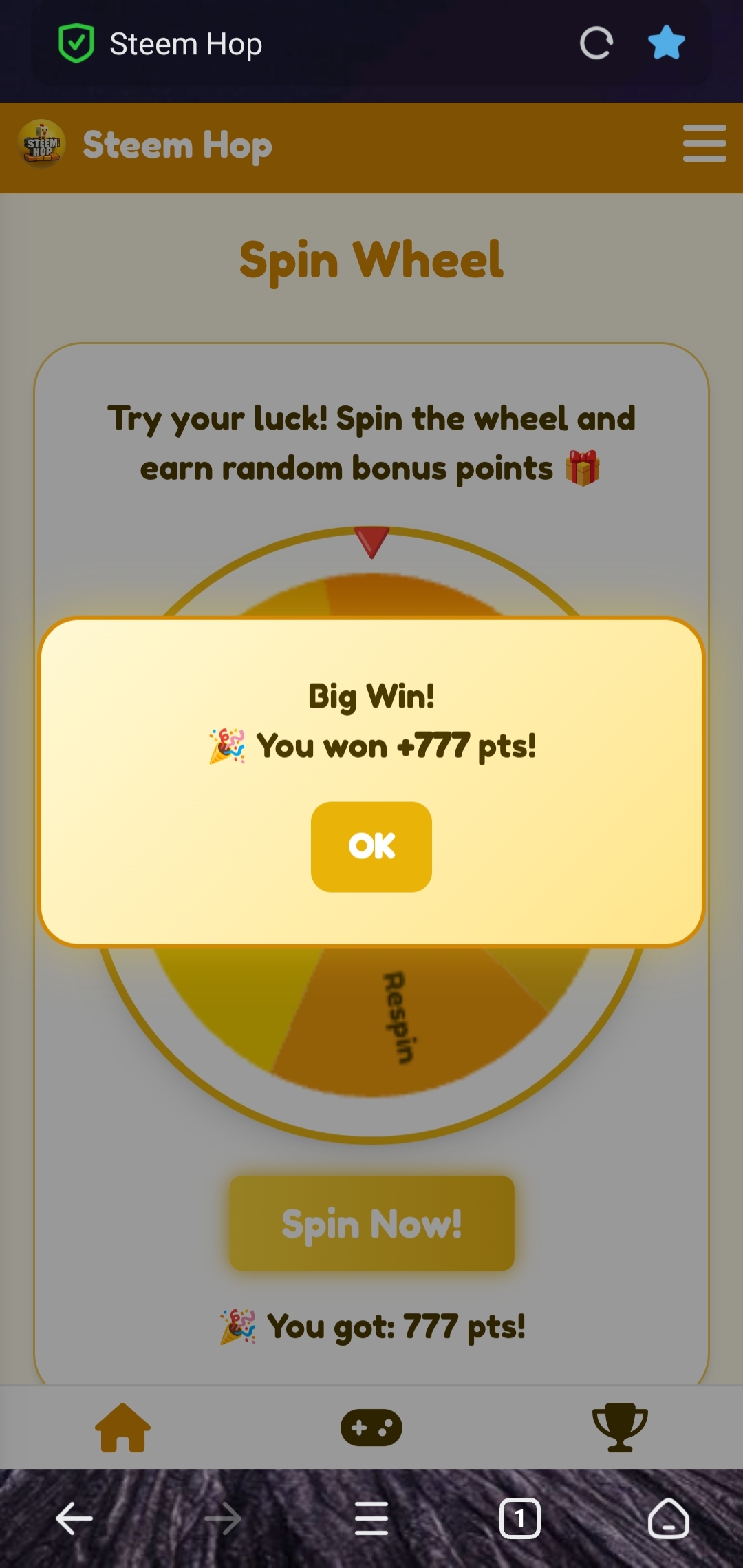Image resolution: width=743 pixels, height=1568 pixels.
Task: Open the trophy leaderboard tab
Action: click(619, 1427)
